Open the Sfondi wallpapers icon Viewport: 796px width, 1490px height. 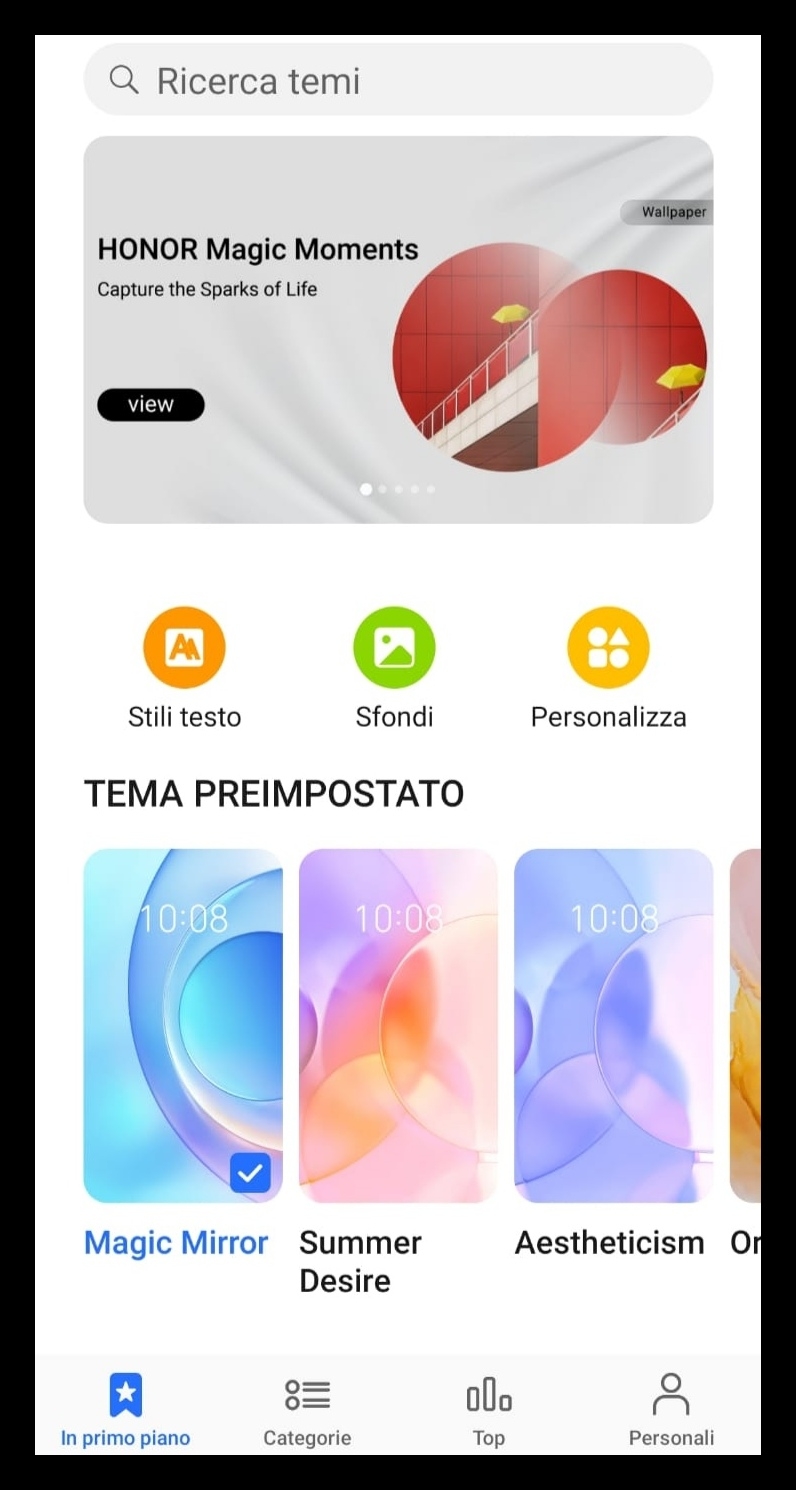point(394,646)
